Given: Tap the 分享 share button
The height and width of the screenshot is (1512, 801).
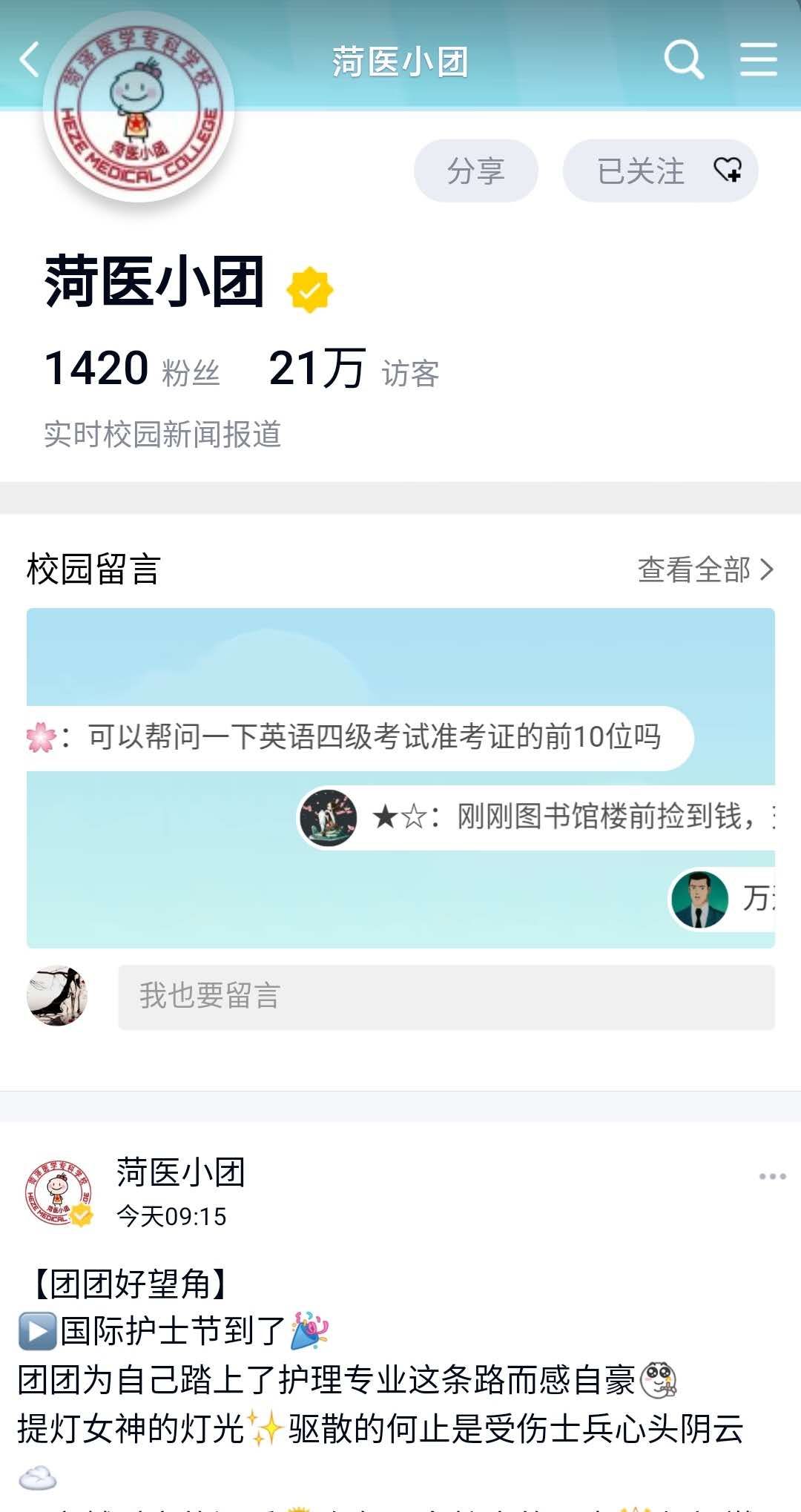Looking at the screenshot, I should coord(475,171).
